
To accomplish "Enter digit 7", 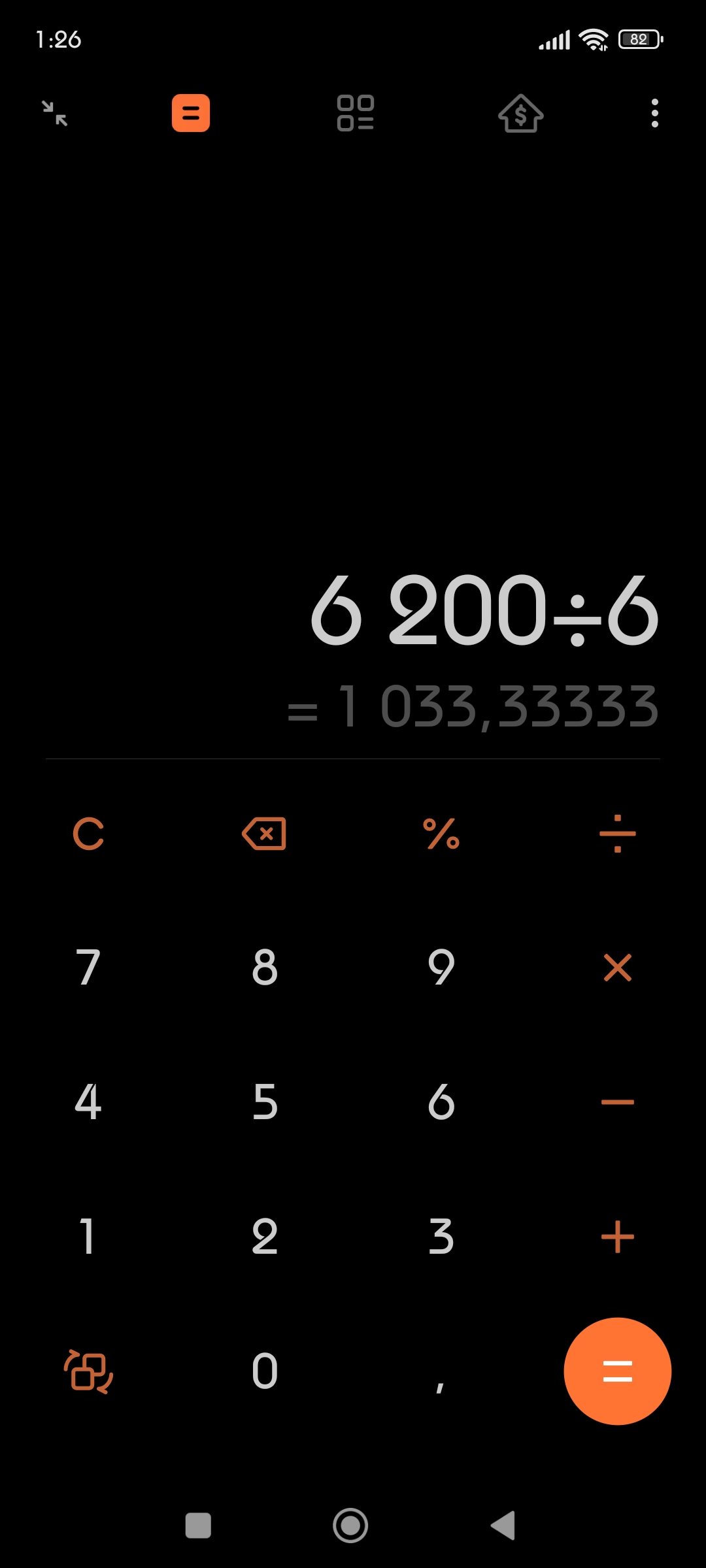I will click(x=88, y=968).
